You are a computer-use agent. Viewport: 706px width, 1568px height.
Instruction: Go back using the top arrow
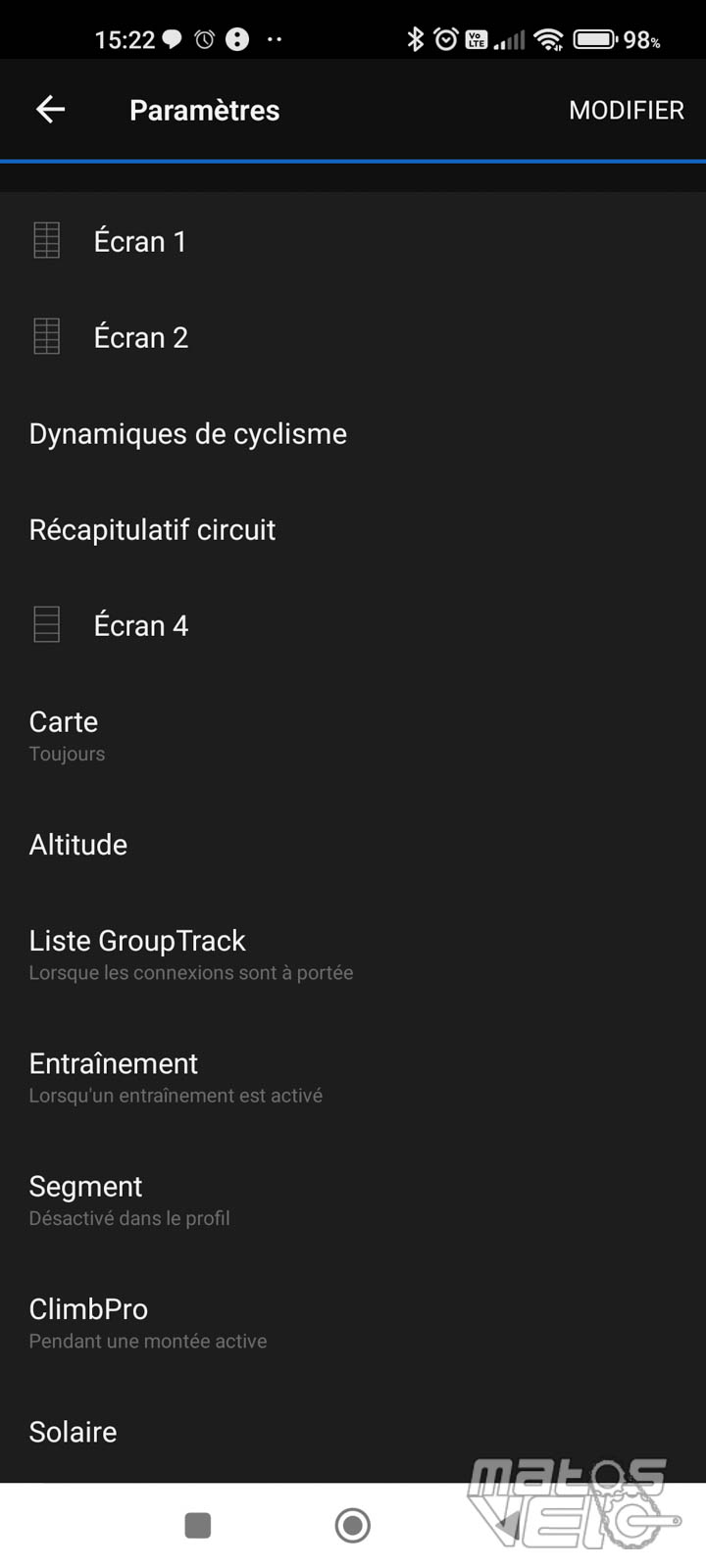tap(50, 110)
